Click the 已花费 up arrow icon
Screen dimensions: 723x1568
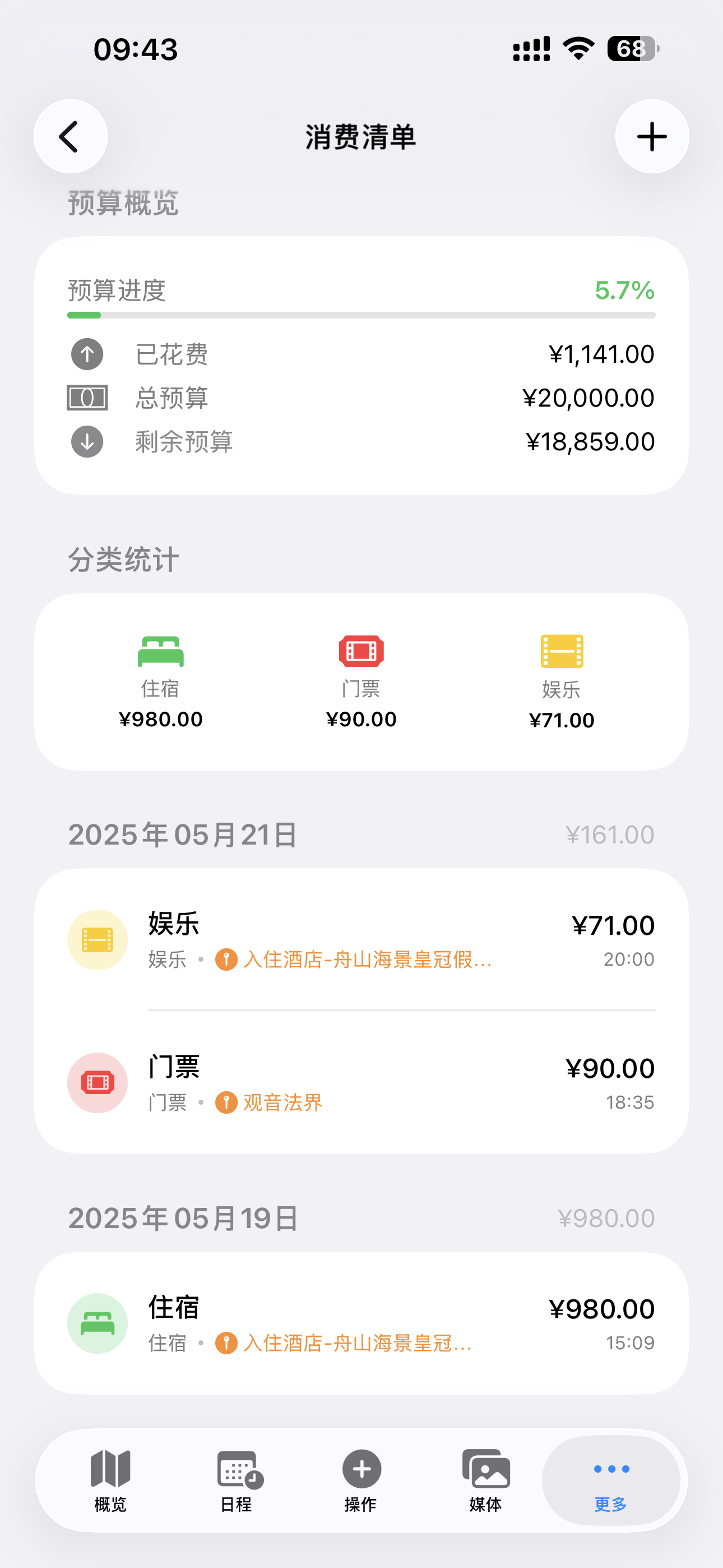point(86,354)
